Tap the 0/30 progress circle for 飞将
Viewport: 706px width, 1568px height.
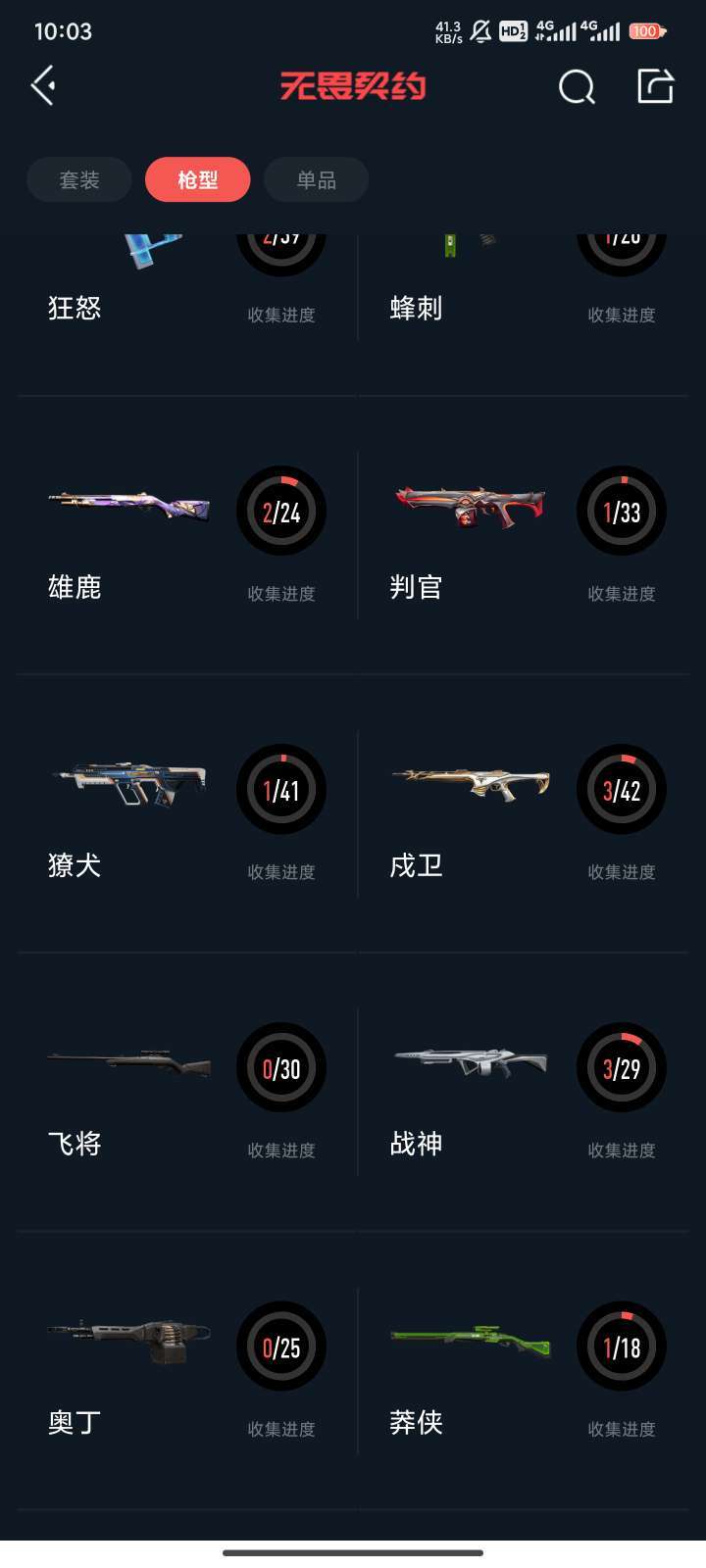pyautogui.click(x=280, y=1067)
